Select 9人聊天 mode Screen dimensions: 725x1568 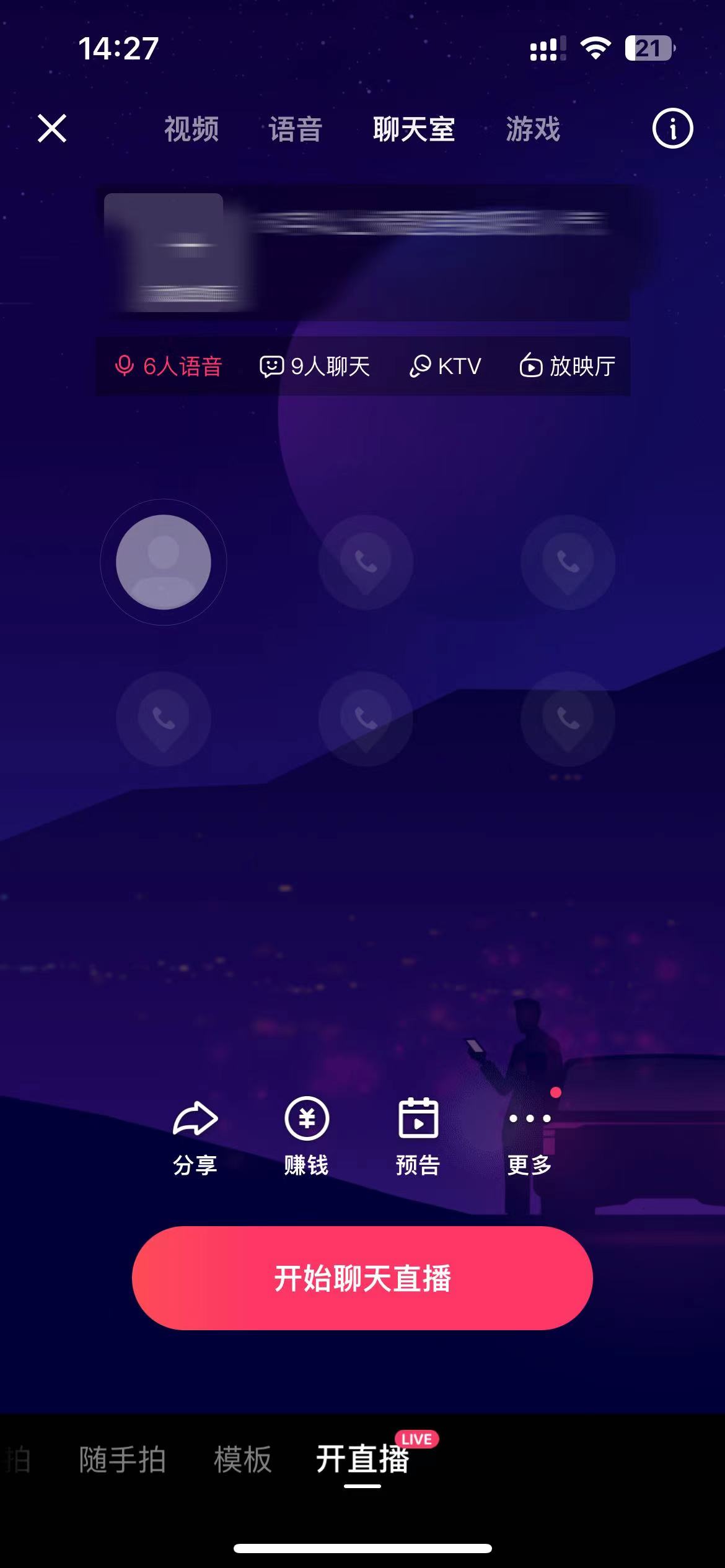coord(315,366)
